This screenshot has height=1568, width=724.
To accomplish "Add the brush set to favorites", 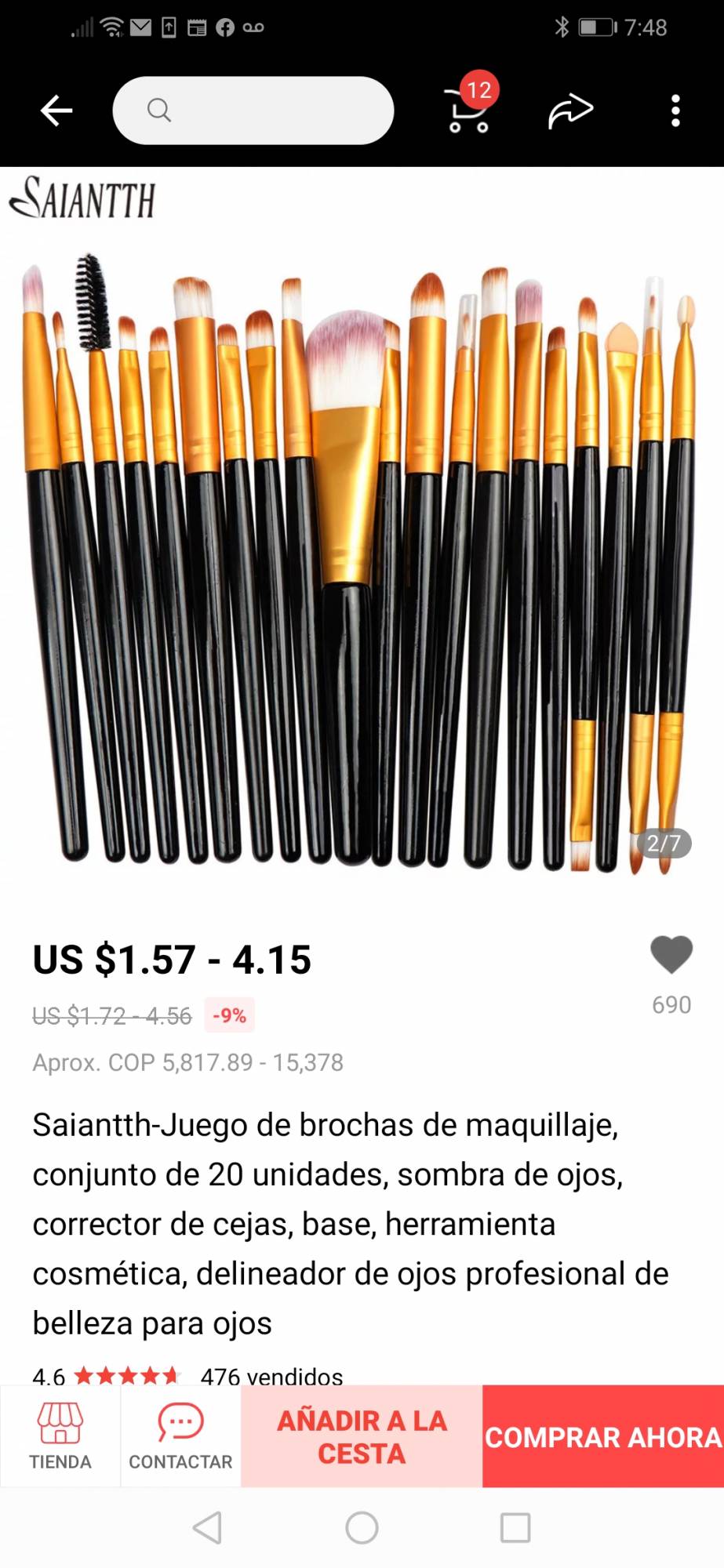I will click(671, 955).
